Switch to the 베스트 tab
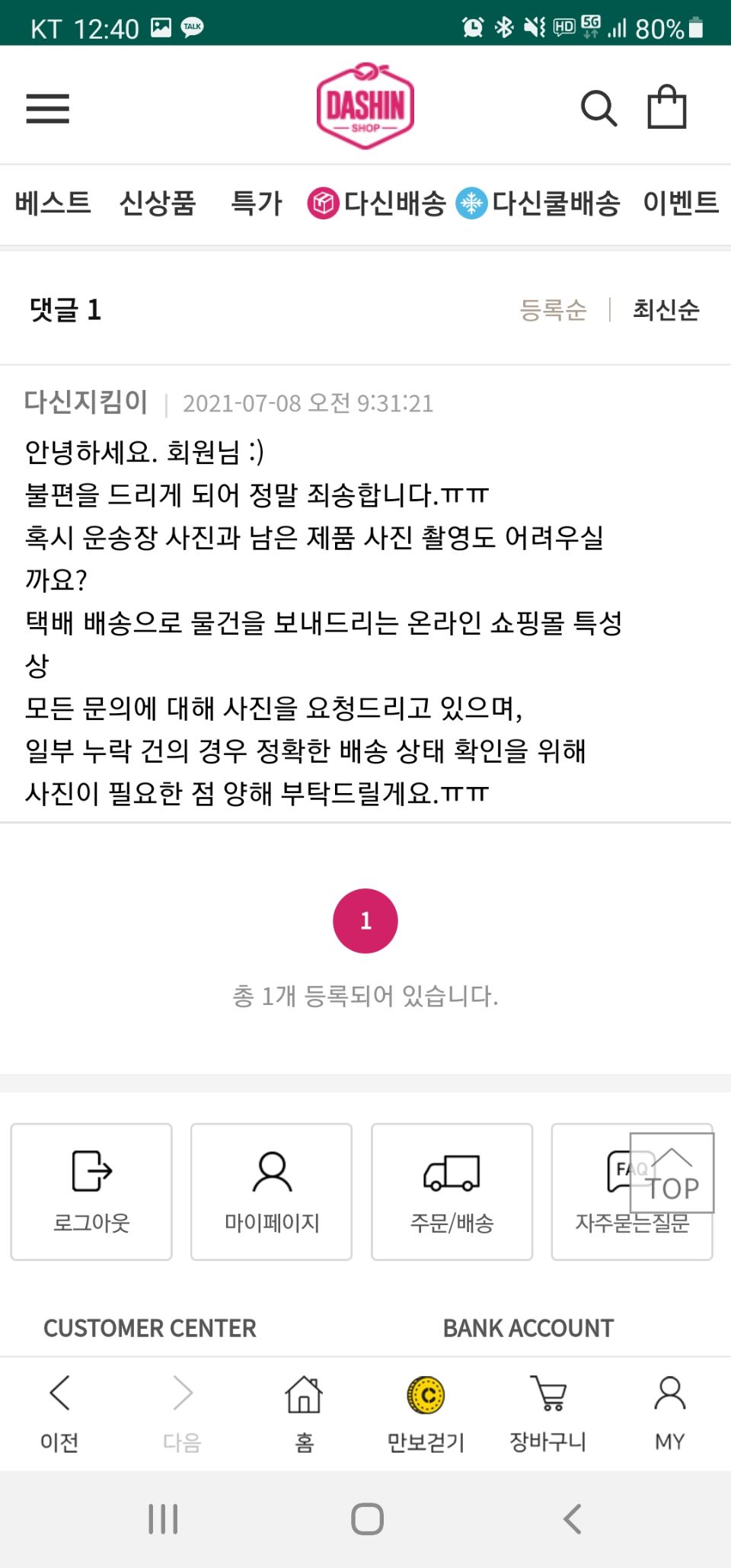The height and width of the screenshot is (1568, 731). pos(53,203)
